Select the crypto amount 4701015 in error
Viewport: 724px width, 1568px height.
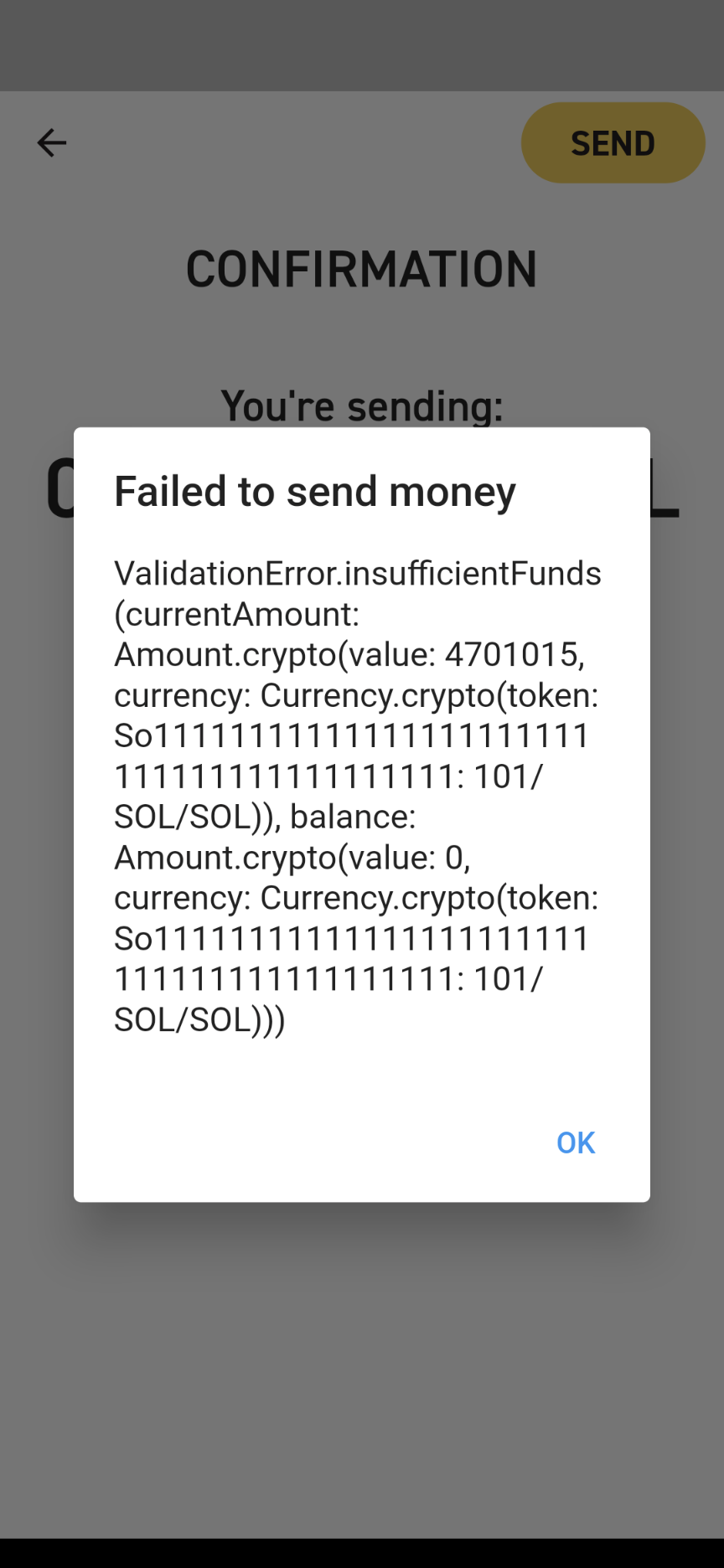516,654
